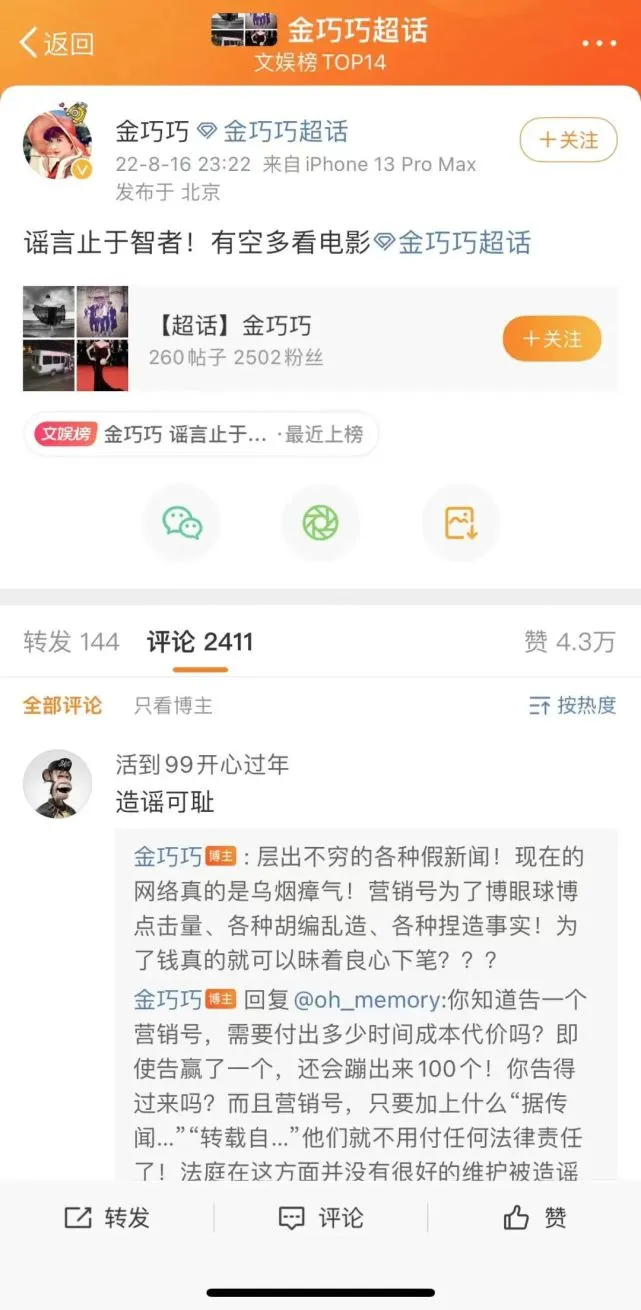Open the 文娱榜 ranking chip
The height and width of the screenshot is (1310, 641).
click(200, 434)
